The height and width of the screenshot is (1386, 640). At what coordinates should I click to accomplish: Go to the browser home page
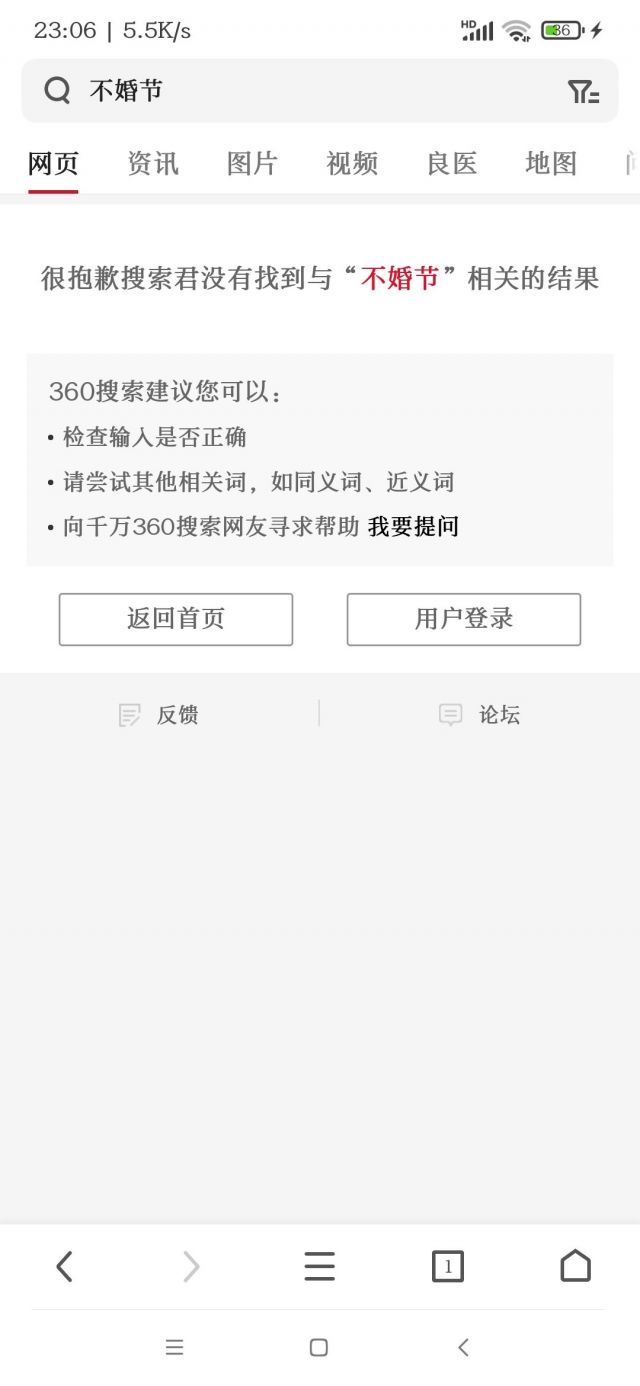[x=575, y=1267]
